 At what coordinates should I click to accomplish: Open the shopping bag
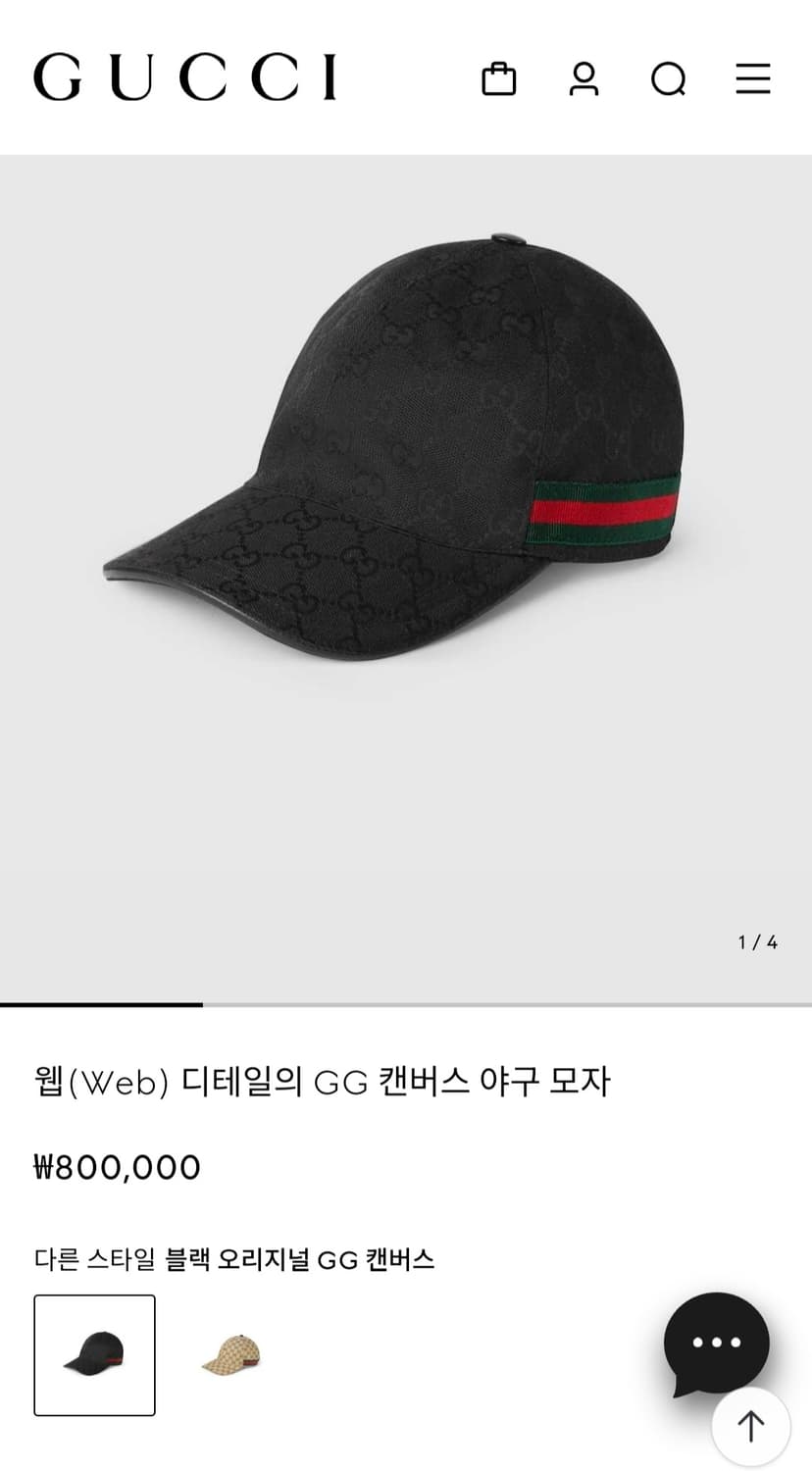coord(500,79)
